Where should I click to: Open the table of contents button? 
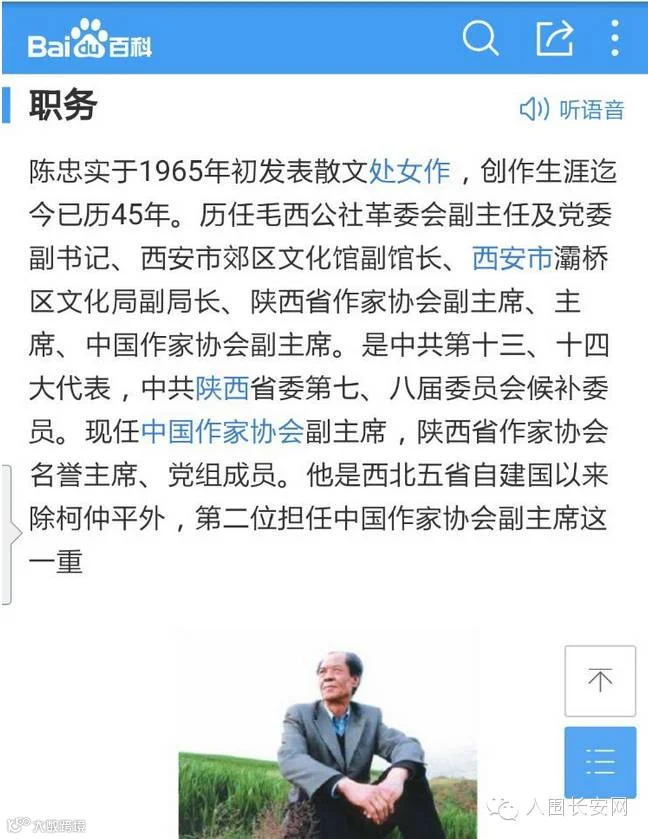click(x=600, y=761)
